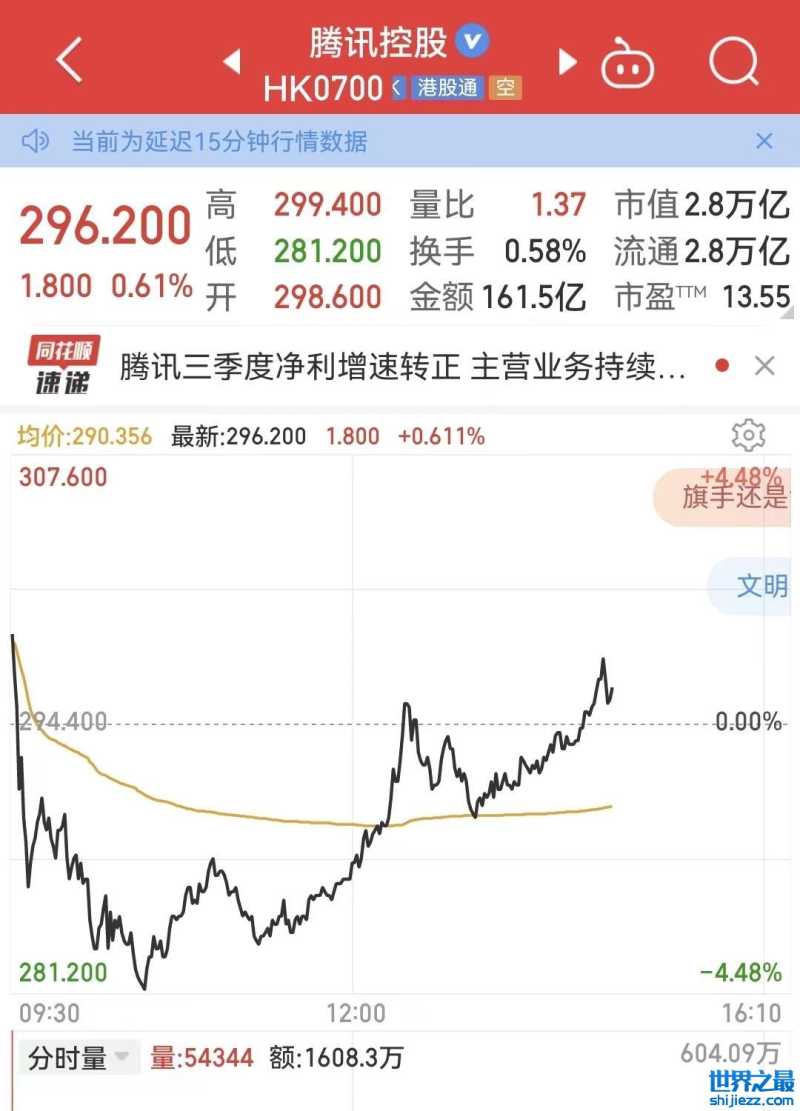
Task: Dismiss the 15-minute delayed data notice
Action: (764, 141)
